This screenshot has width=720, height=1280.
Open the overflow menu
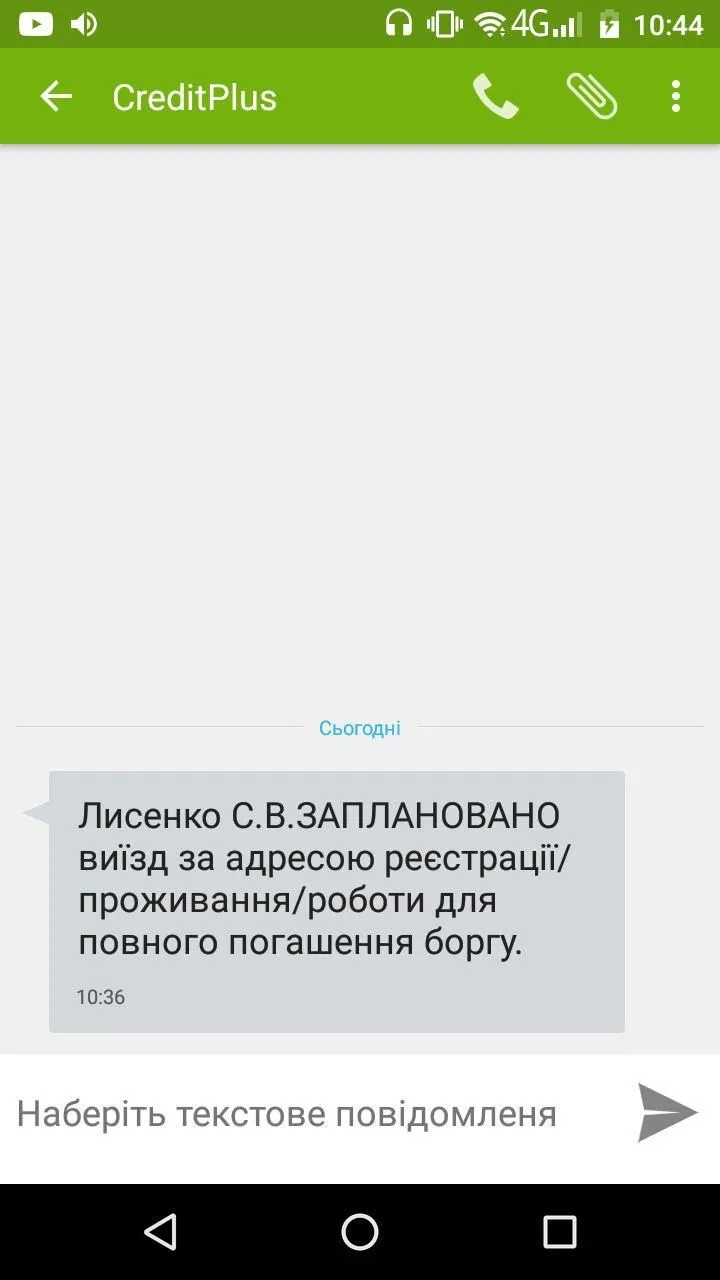point(676,97)
